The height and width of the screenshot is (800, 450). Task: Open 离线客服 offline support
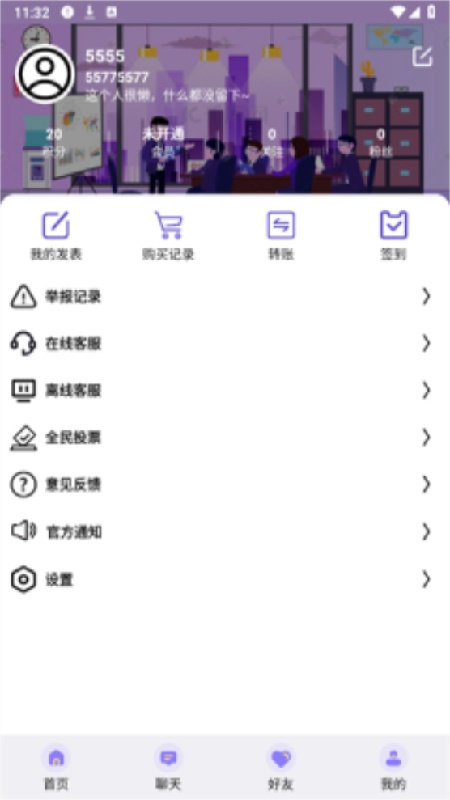tap(225, 390)
